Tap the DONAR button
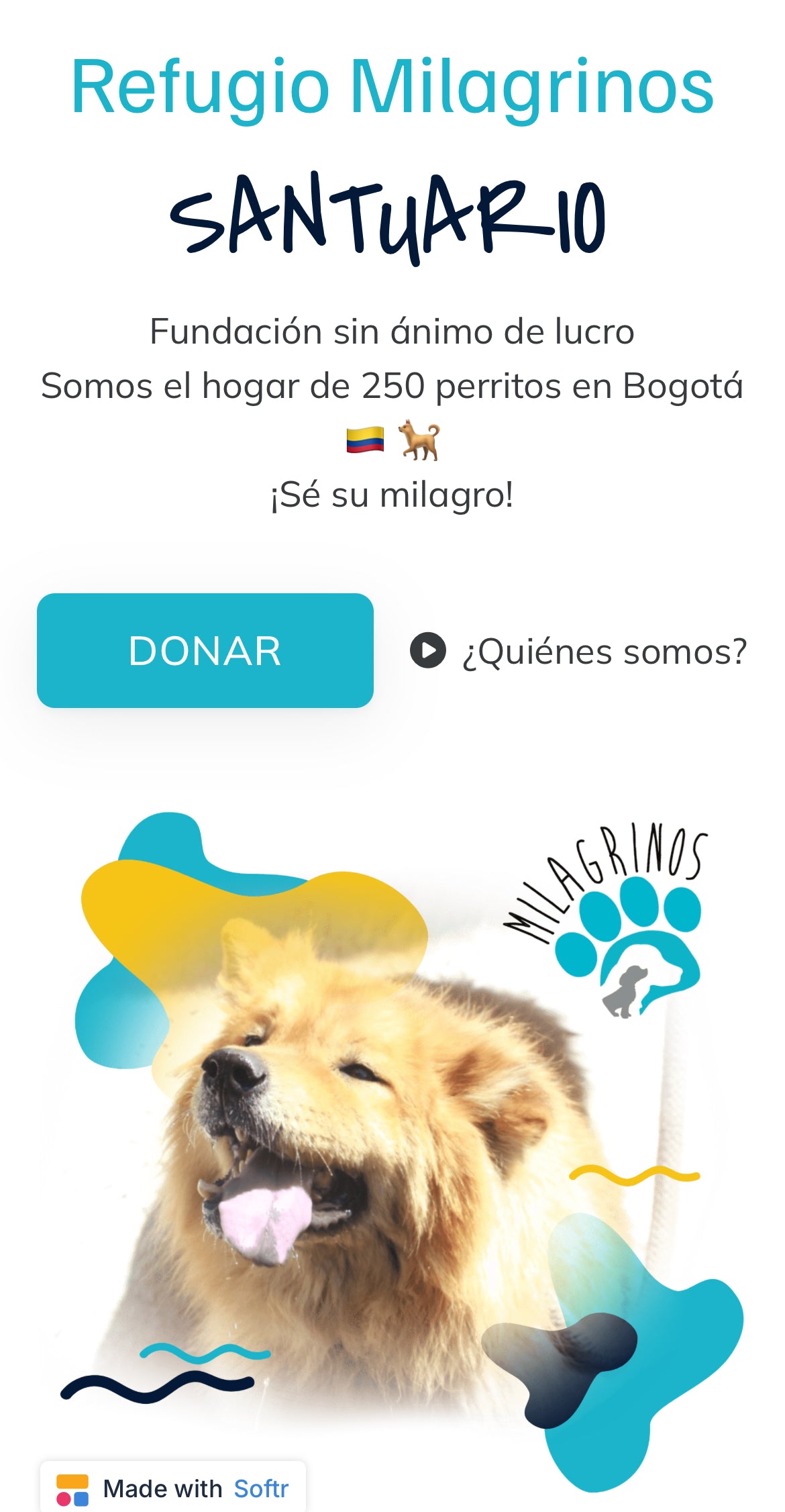The image size is (785, 1512). click(x=205, y=650)
